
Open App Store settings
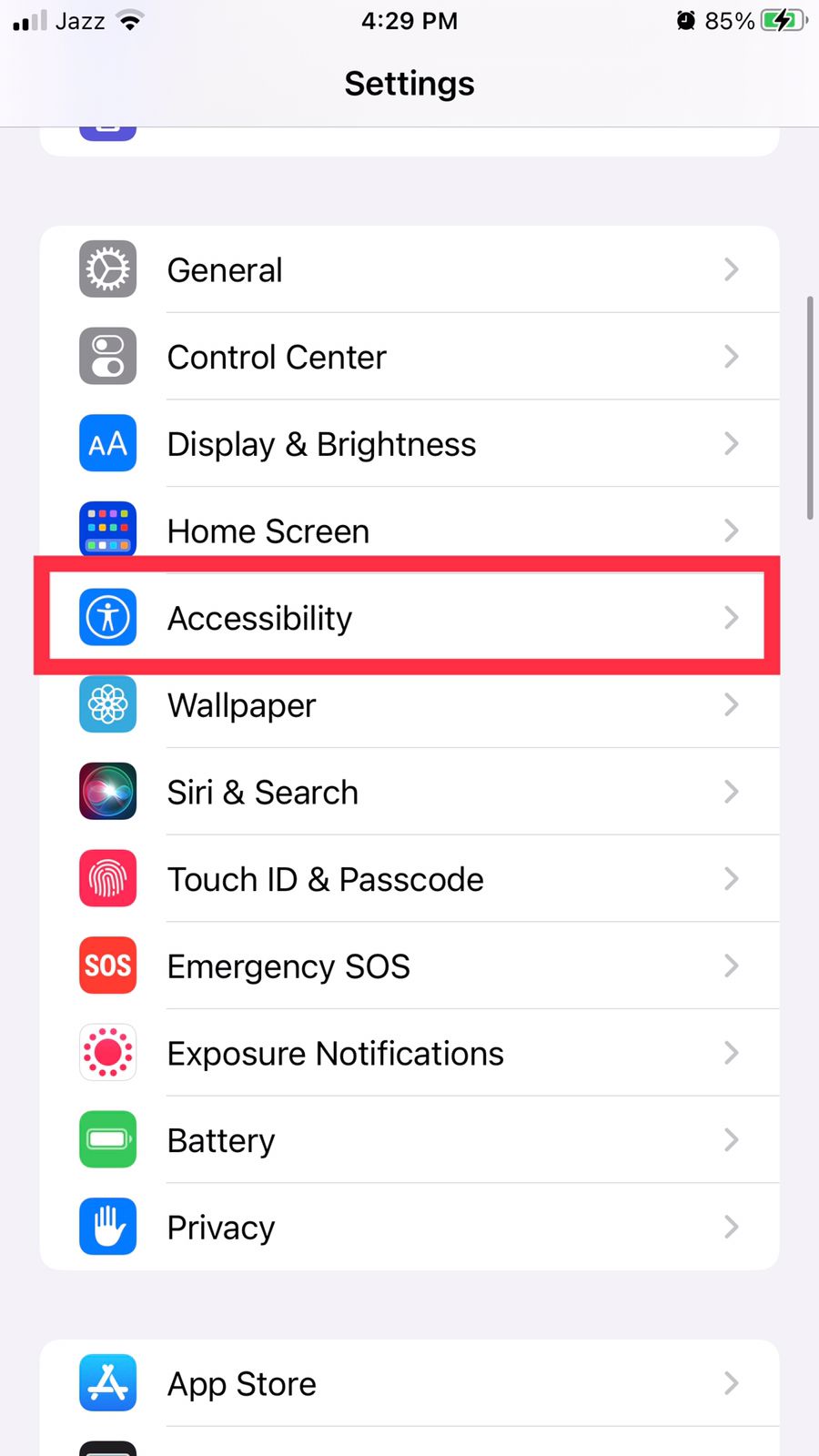409,1384
